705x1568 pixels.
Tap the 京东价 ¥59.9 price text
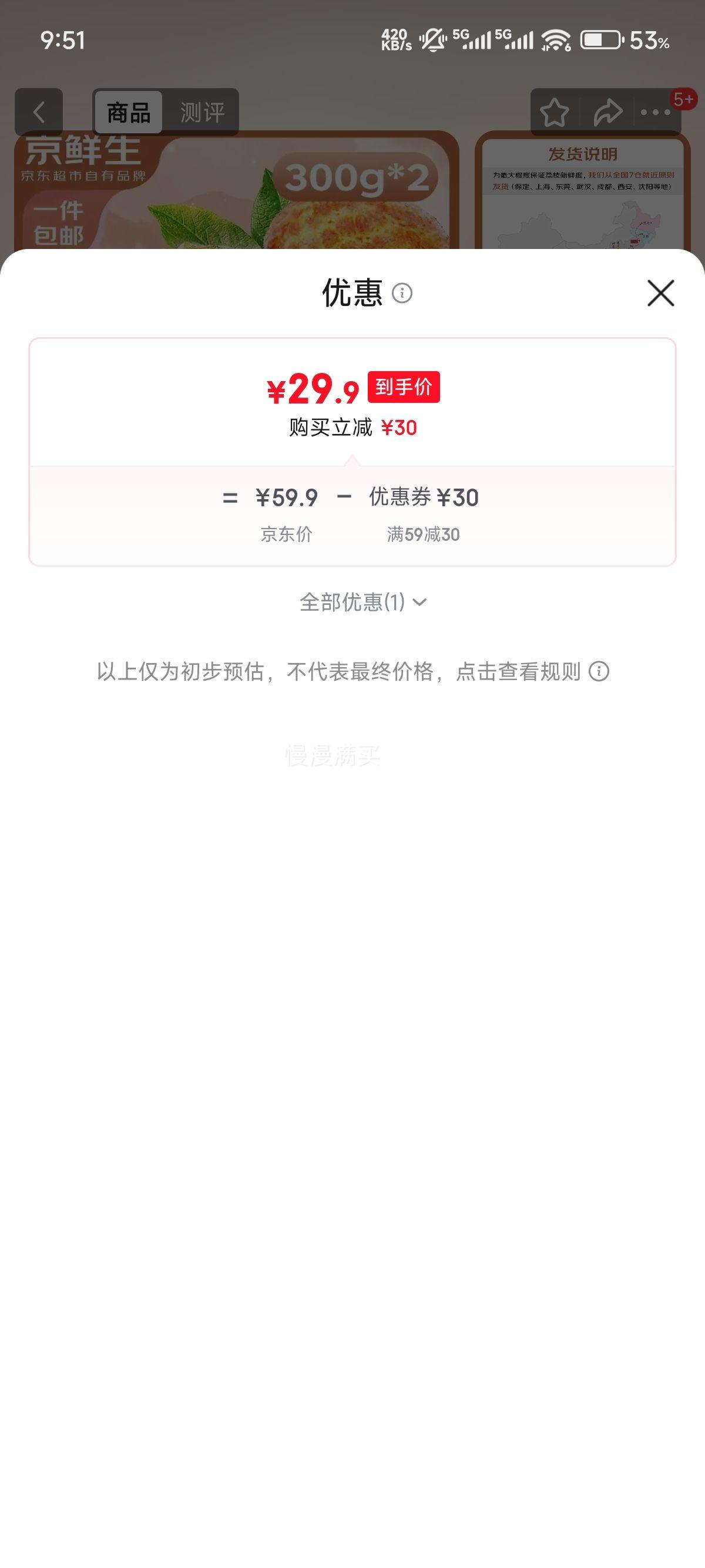tap(287, 497)
